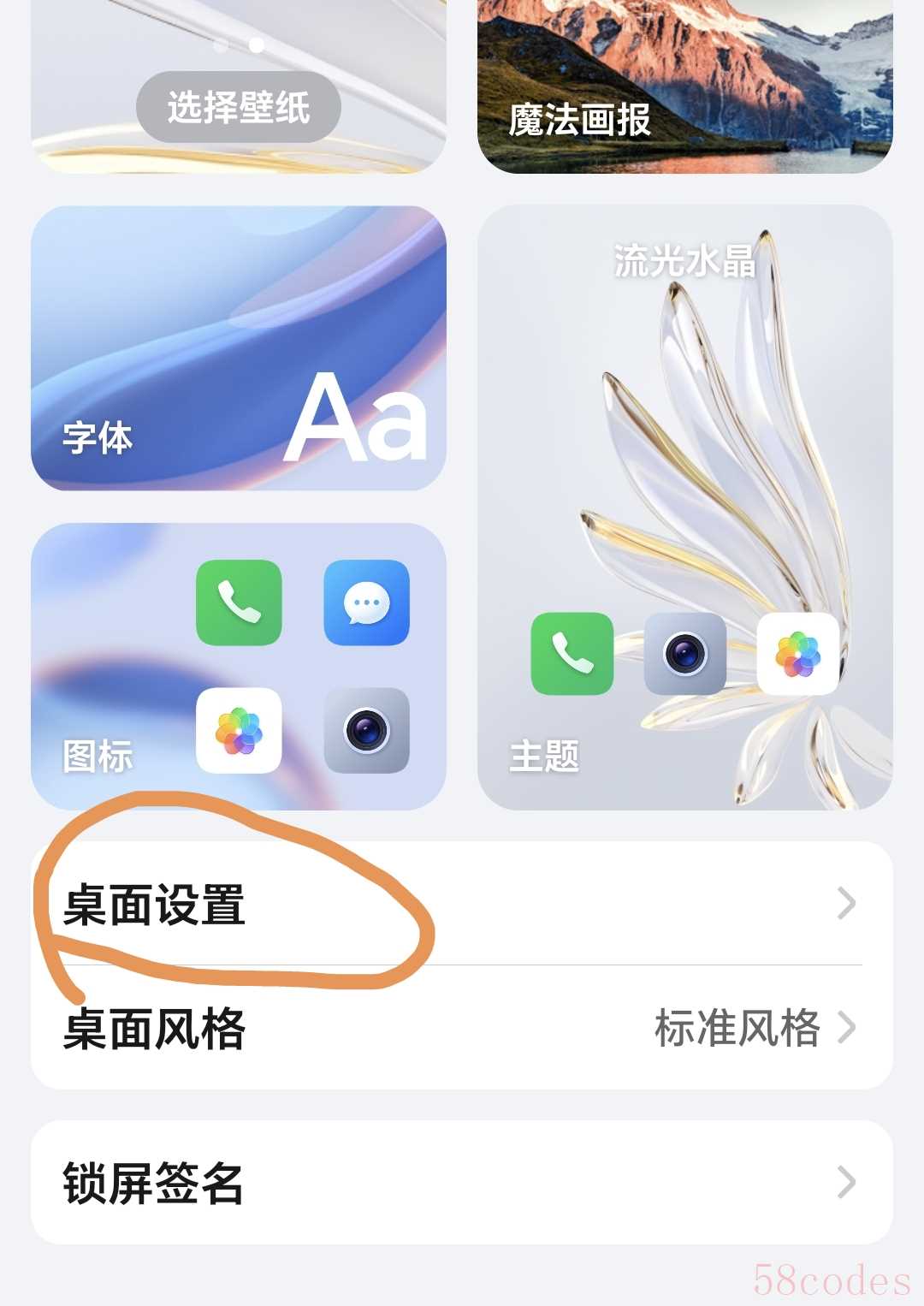Open 锁屏签名 row
This screenshot has height=1306, width=924.
click(x=462, y=1183)
